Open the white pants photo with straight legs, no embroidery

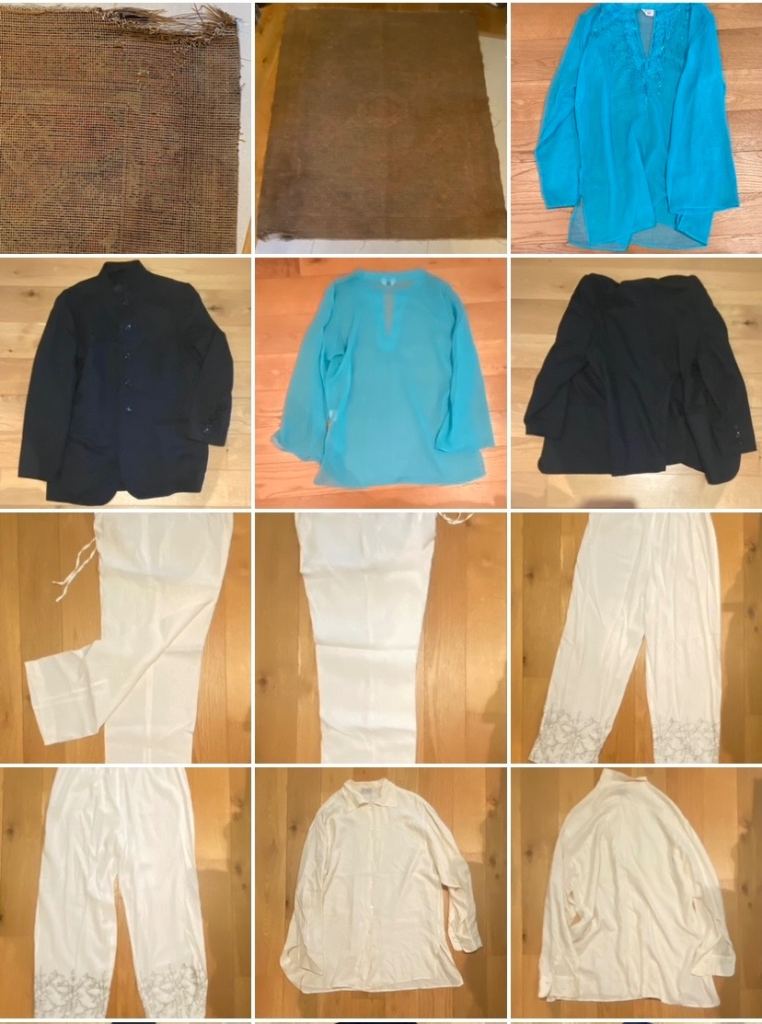tap(380, 638)
